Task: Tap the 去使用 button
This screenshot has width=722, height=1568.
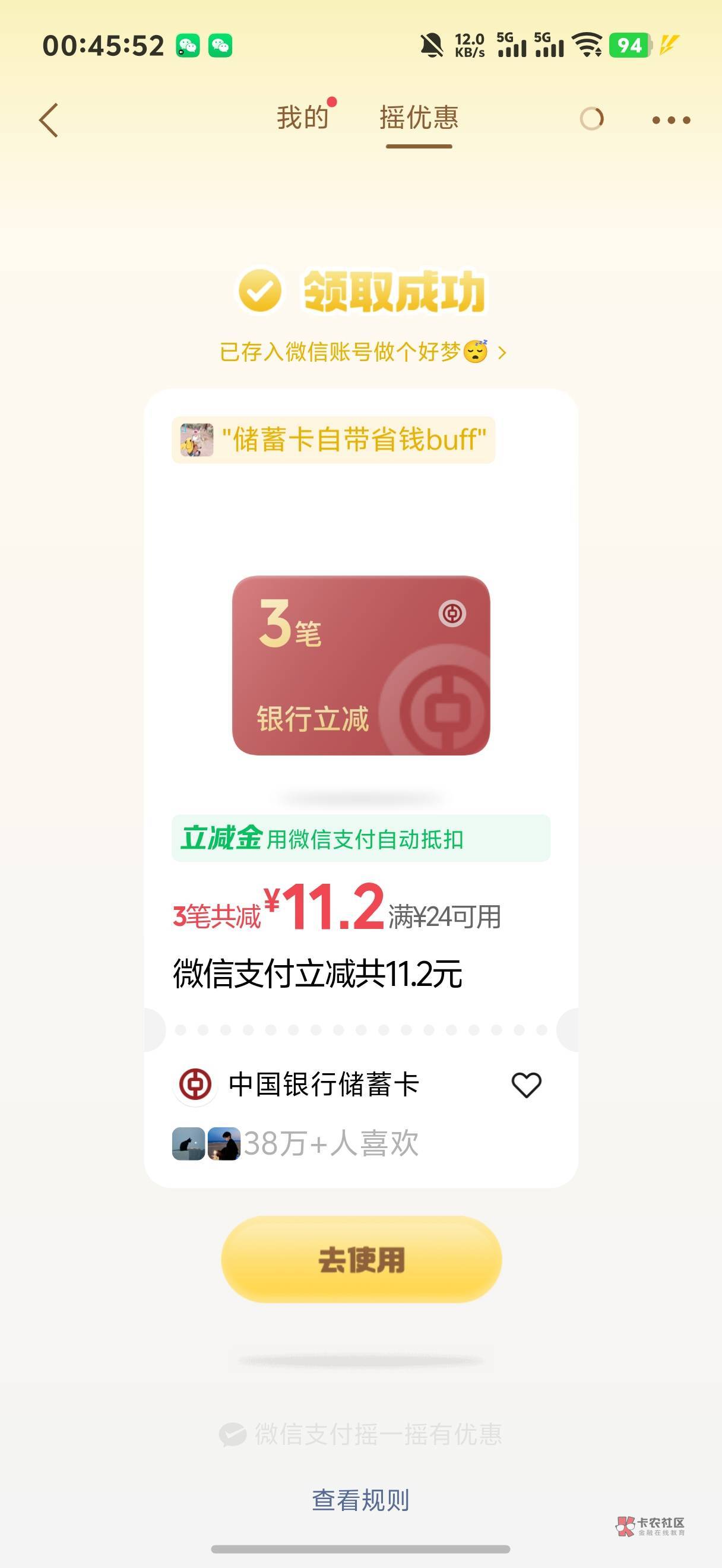Action: (x=362, y=1259)
